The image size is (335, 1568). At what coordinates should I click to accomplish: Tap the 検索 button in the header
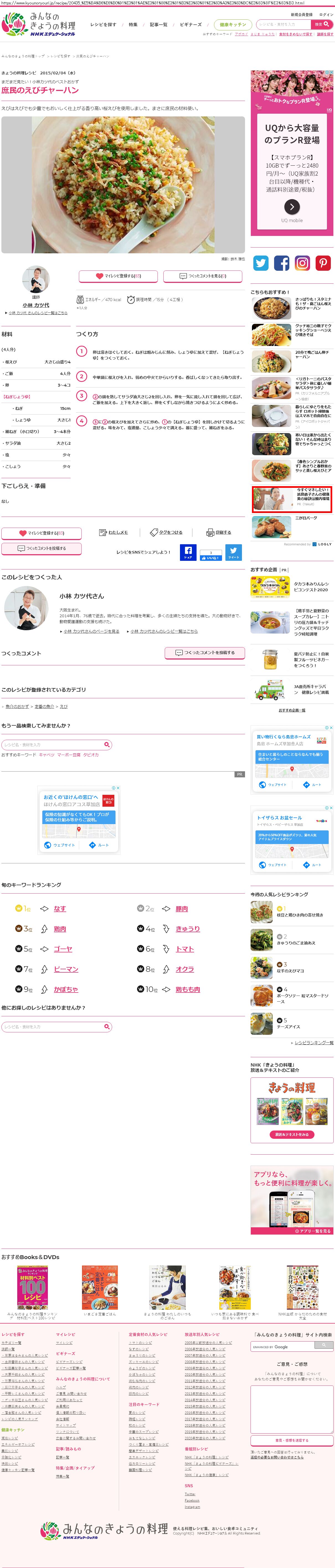coord(321,24)
